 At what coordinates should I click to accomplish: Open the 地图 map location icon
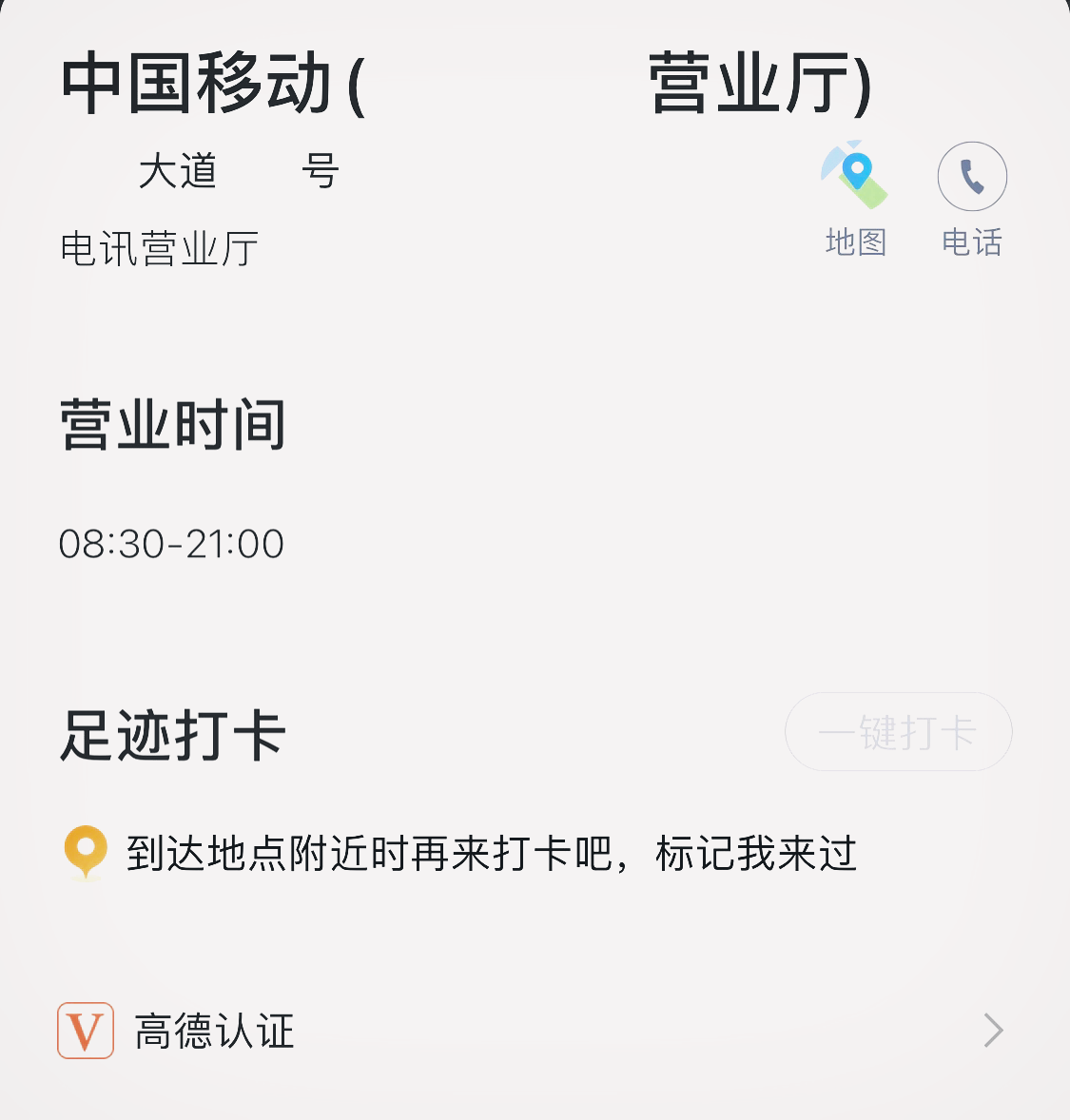click(x=855, y=177)
